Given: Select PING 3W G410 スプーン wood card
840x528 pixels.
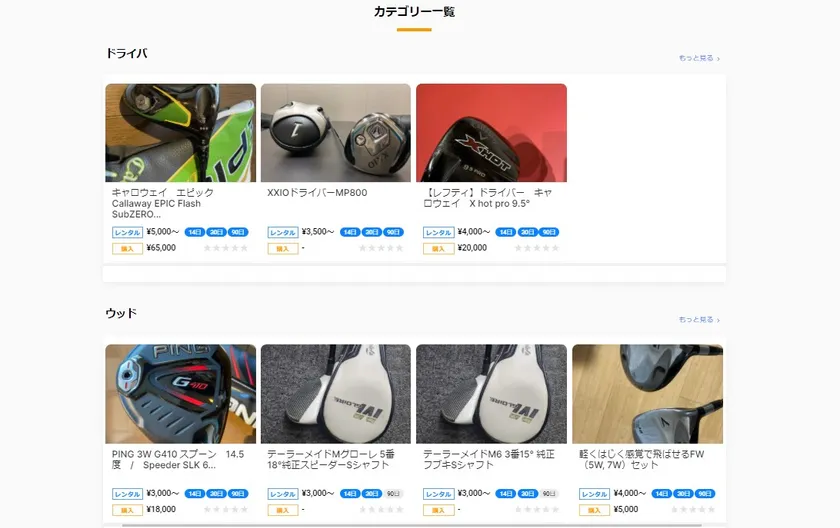Looking at the screenshot, I should (180, 395).
